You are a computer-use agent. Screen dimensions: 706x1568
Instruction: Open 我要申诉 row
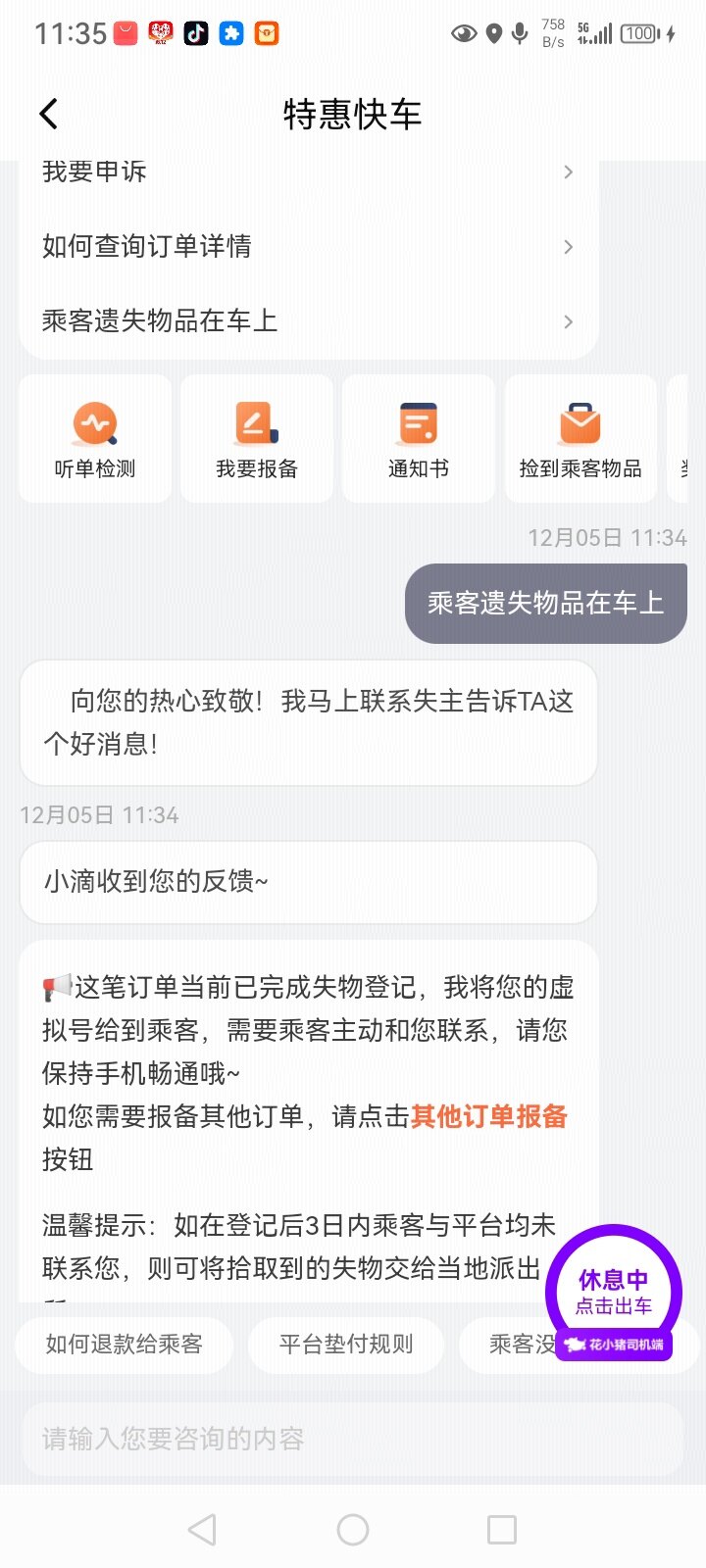tap(308, 172)
